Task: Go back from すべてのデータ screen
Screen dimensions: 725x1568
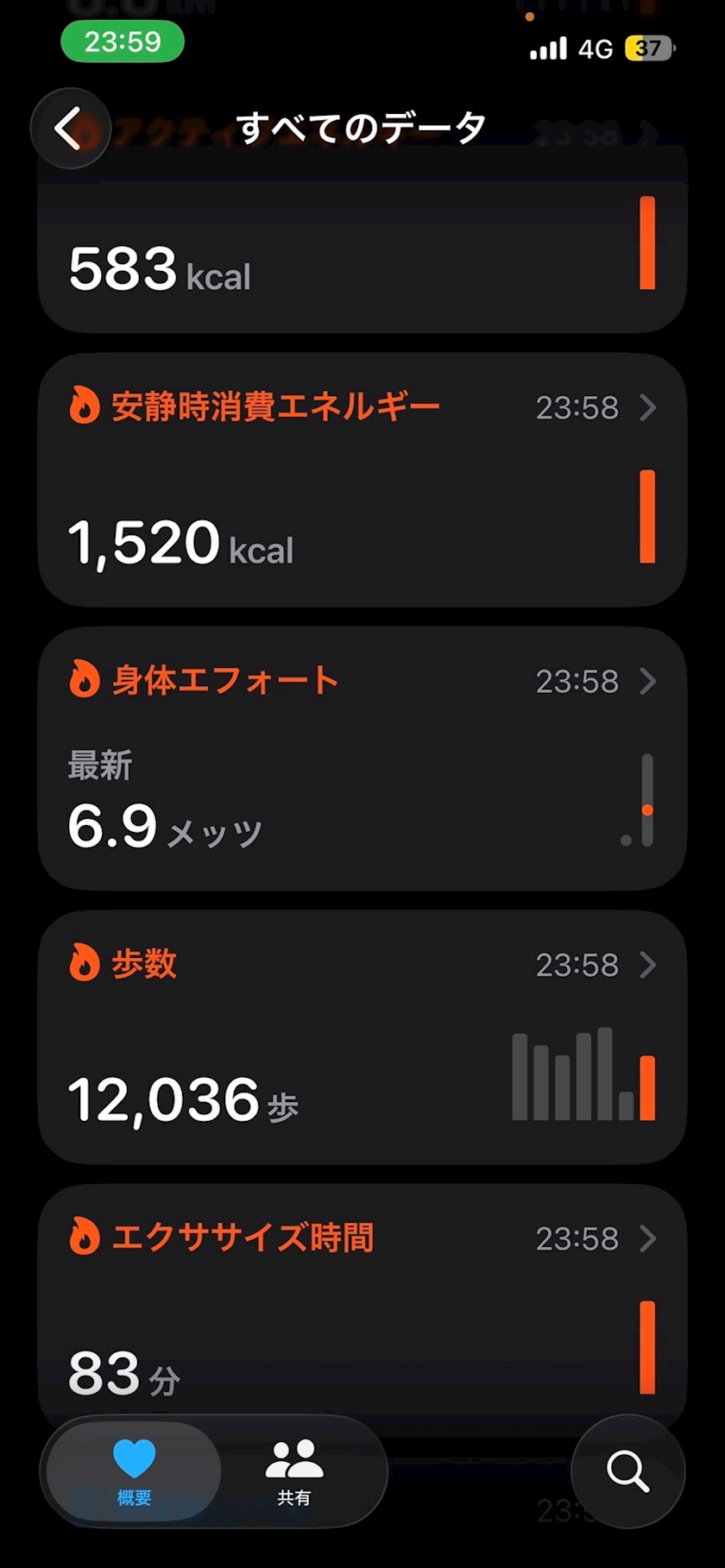Action: point(70,129)
